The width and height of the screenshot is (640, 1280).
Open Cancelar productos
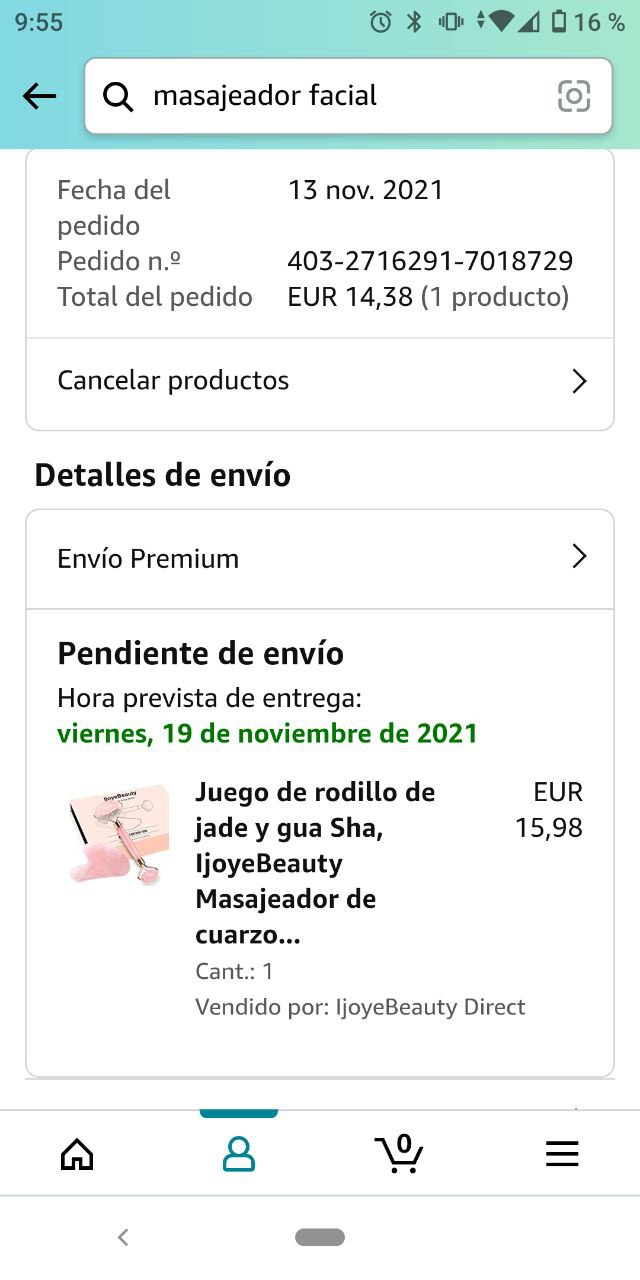pos(320,381)
